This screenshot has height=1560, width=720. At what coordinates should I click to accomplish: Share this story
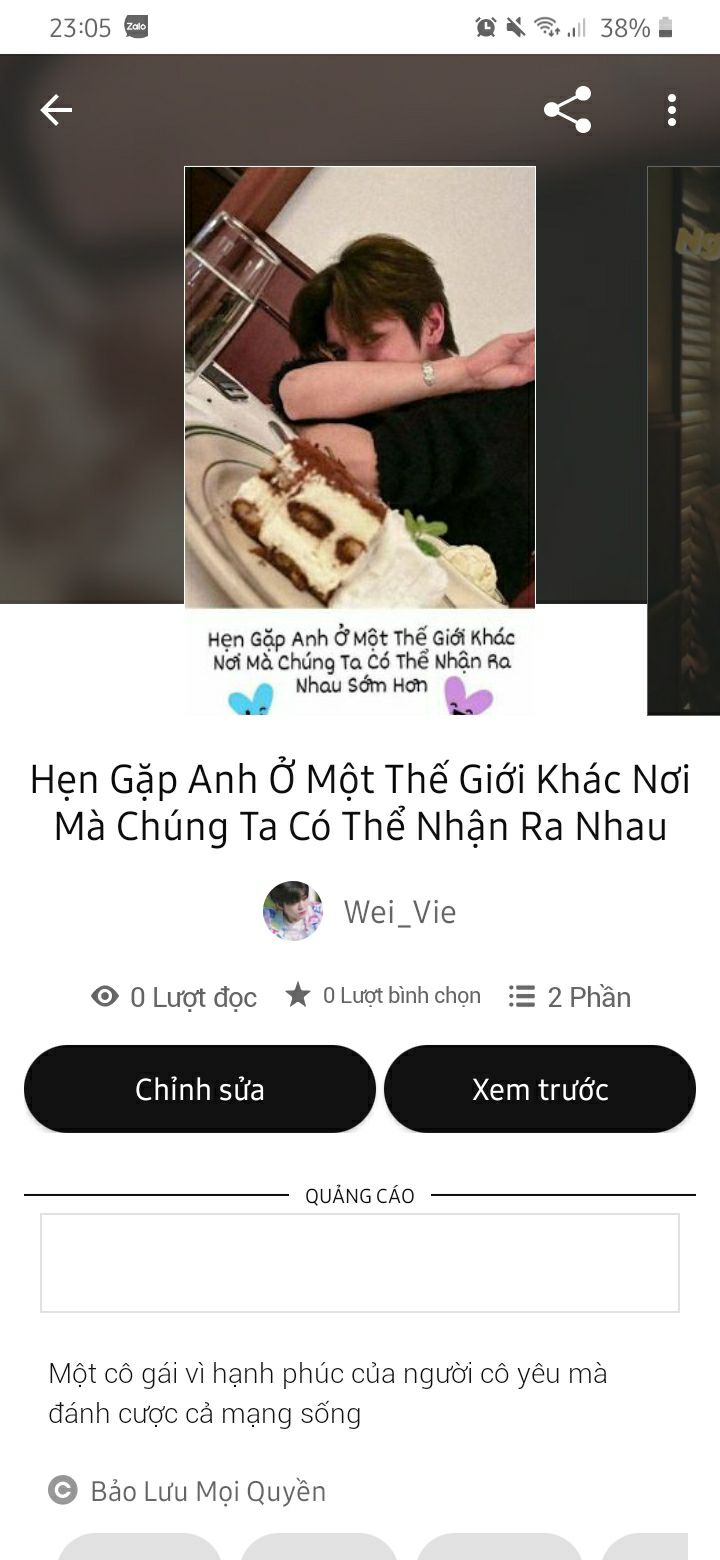[568, 110]
